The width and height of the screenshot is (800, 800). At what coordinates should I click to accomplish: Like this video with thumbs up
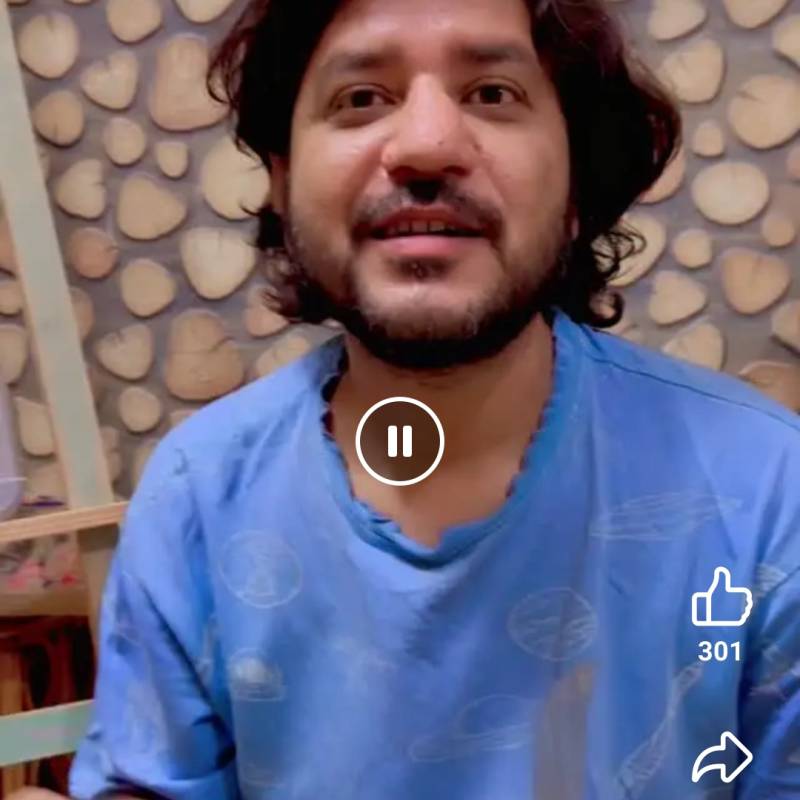pos(721,597)
